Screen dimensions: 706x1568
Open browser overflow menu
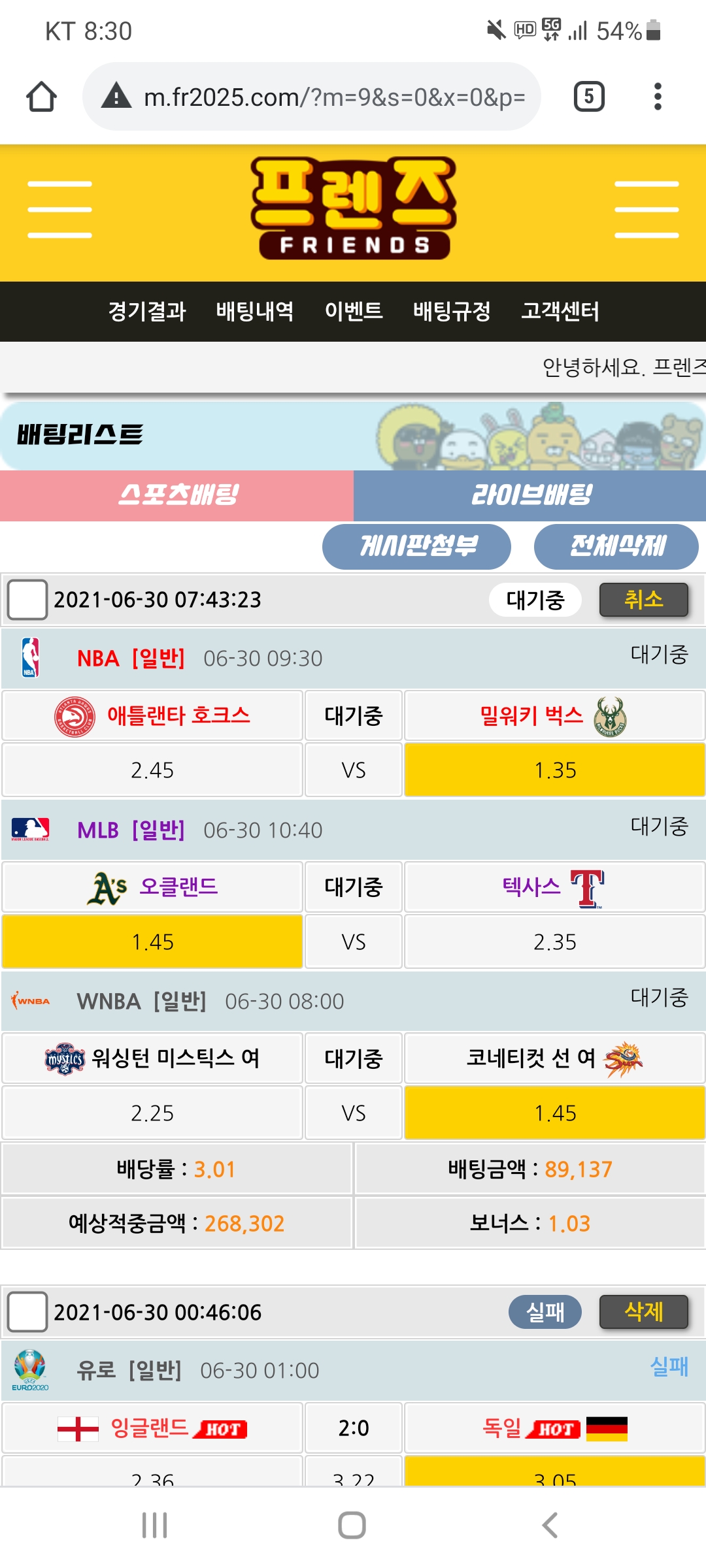pos(658,97)
